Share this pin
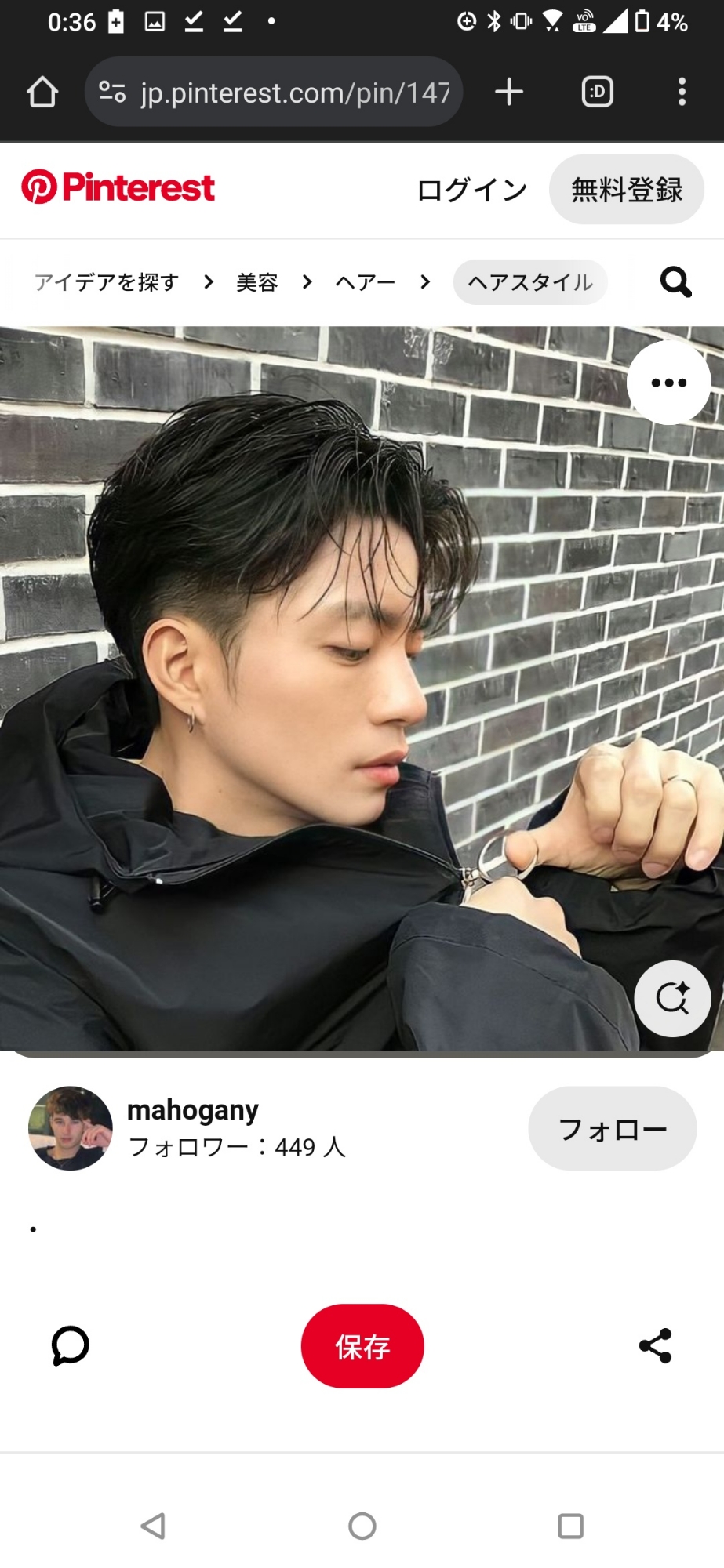The height and width of the screenshot is (1568, 724). (x=655, y=1346)
